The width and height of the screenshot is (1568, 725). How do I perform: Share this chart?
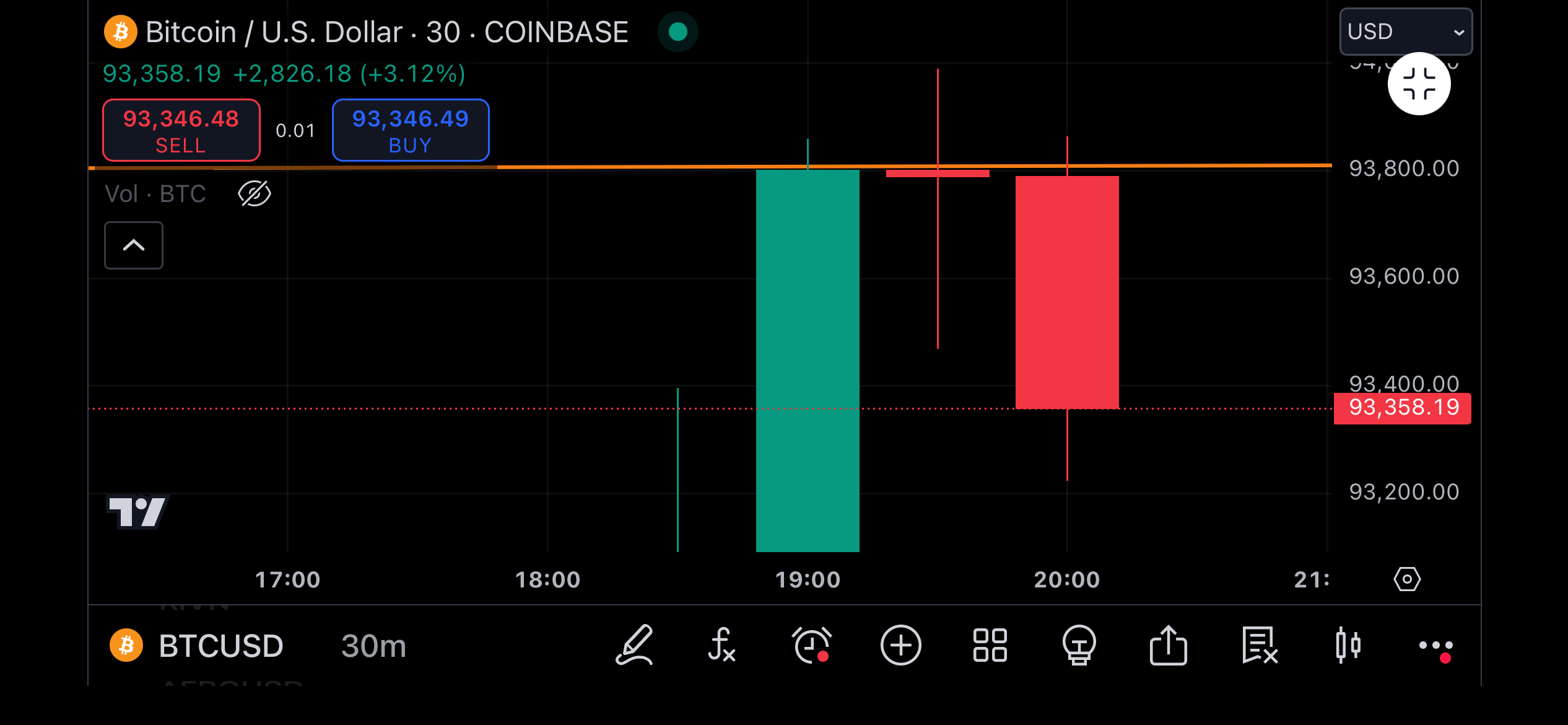tap(1168, 646)
